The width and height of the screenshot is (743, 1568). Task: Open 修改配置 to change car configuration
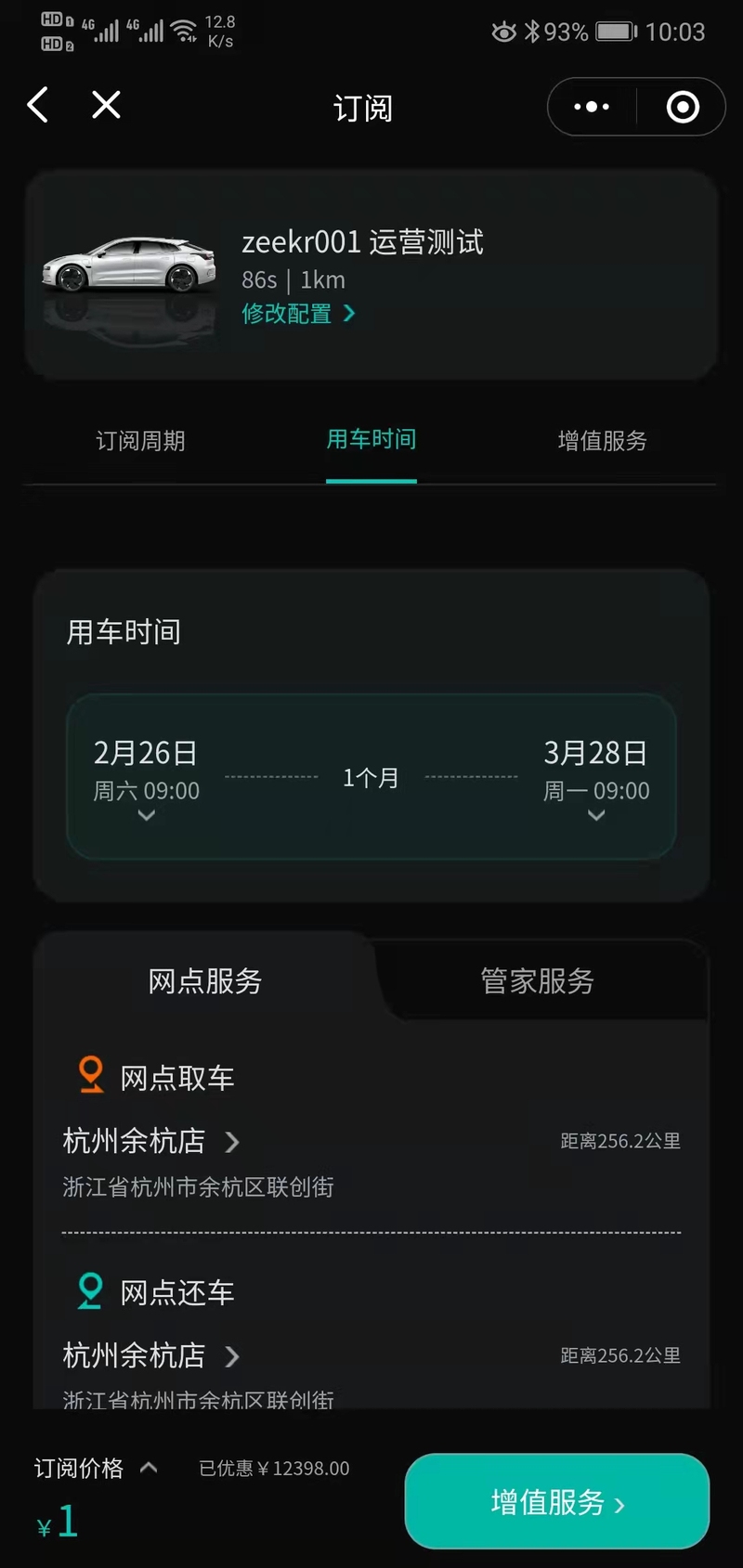coord(297,314)
